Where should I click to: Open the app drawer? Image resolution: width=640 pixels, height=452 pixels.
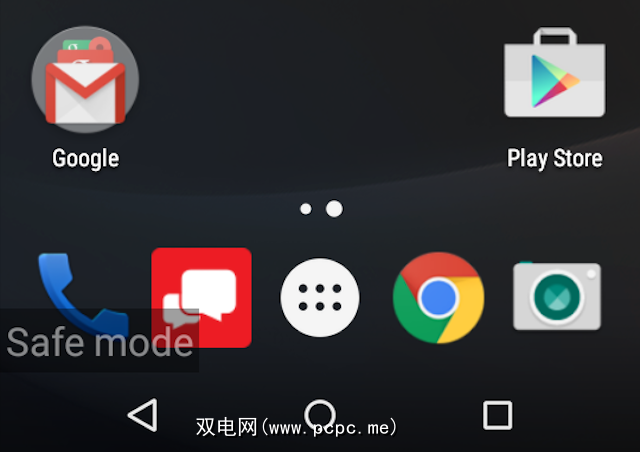(x=319, y=298)
